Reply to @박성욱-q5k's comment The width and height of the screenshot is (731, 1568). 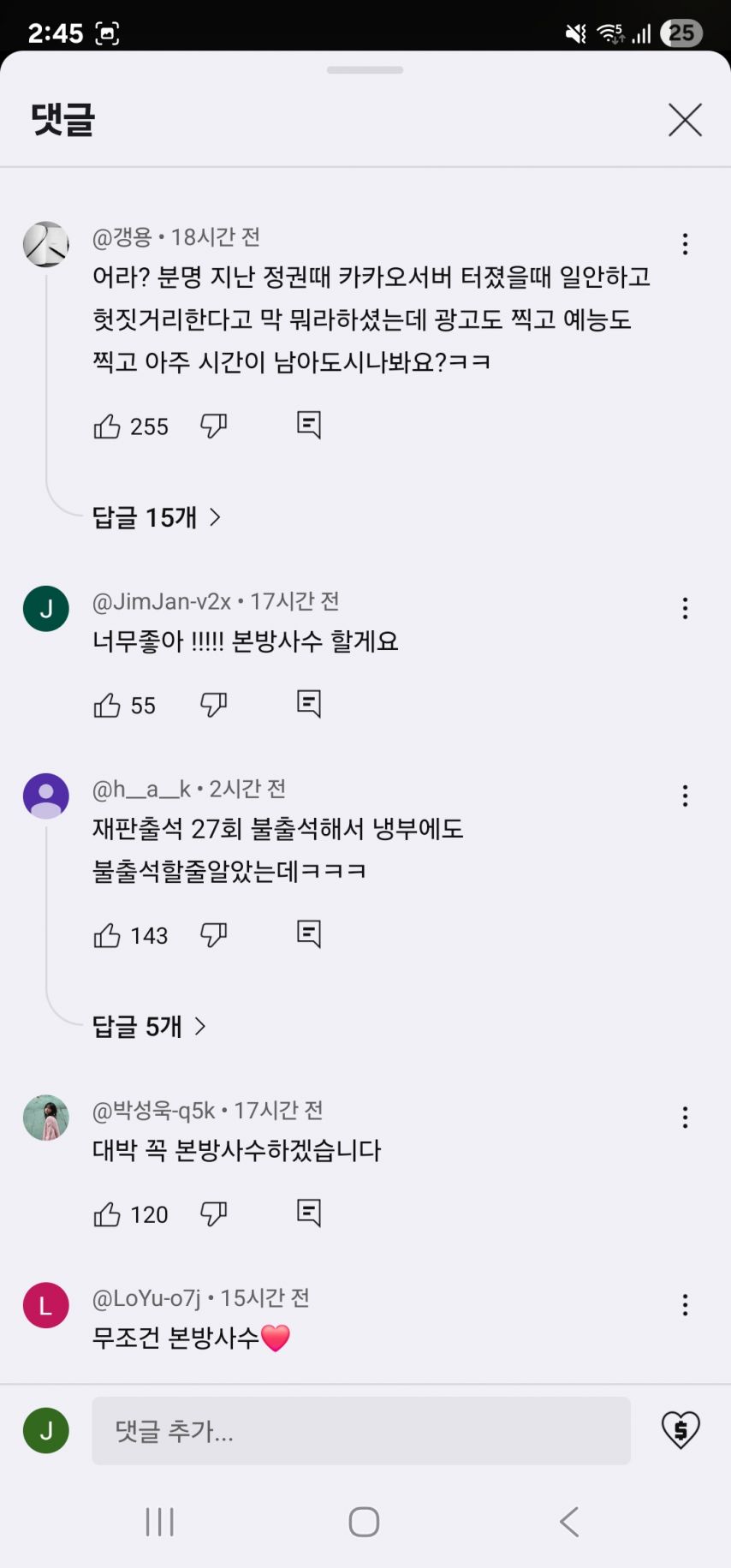click(309, 1213)
